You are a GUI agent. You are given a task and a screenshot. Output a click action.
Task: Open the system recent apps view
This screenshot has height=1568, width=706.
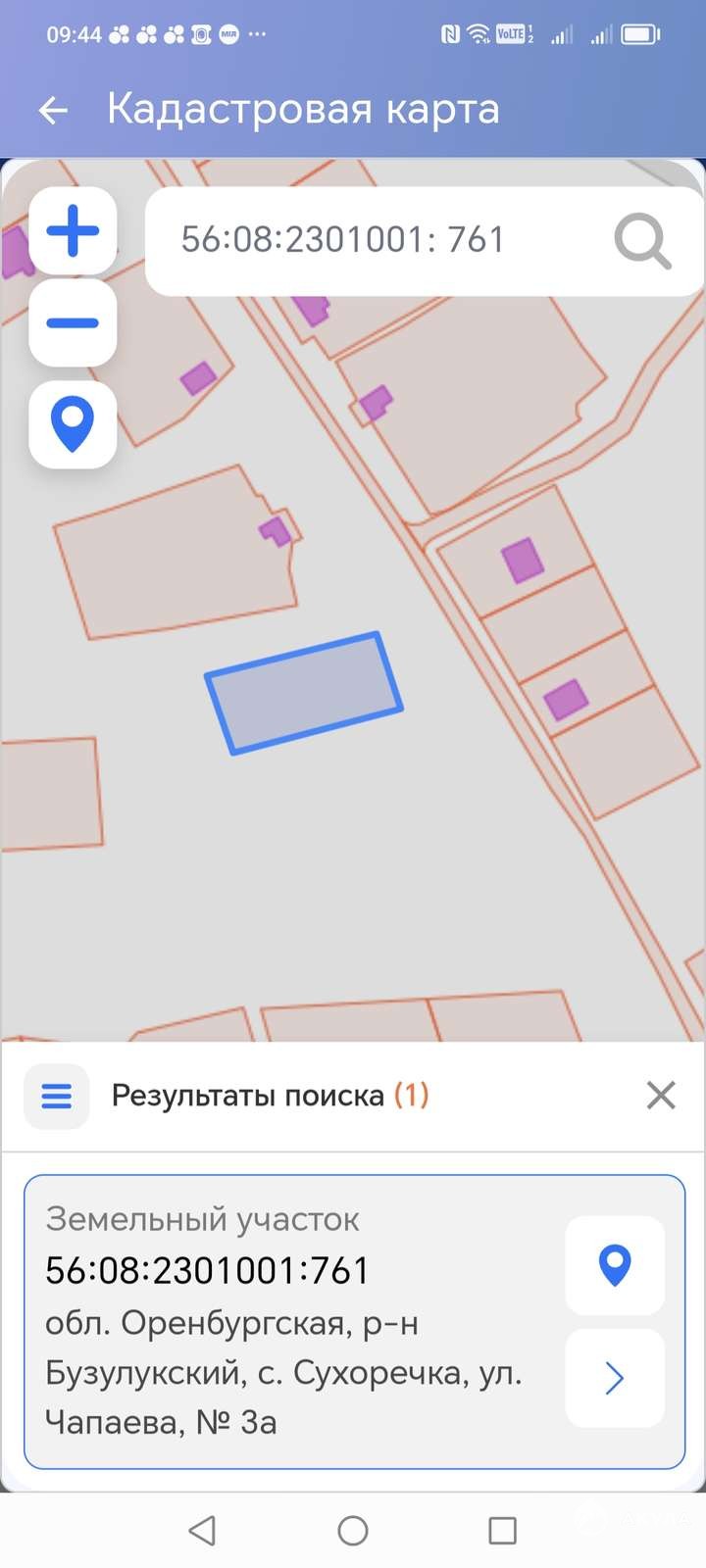click(502, 1530)
